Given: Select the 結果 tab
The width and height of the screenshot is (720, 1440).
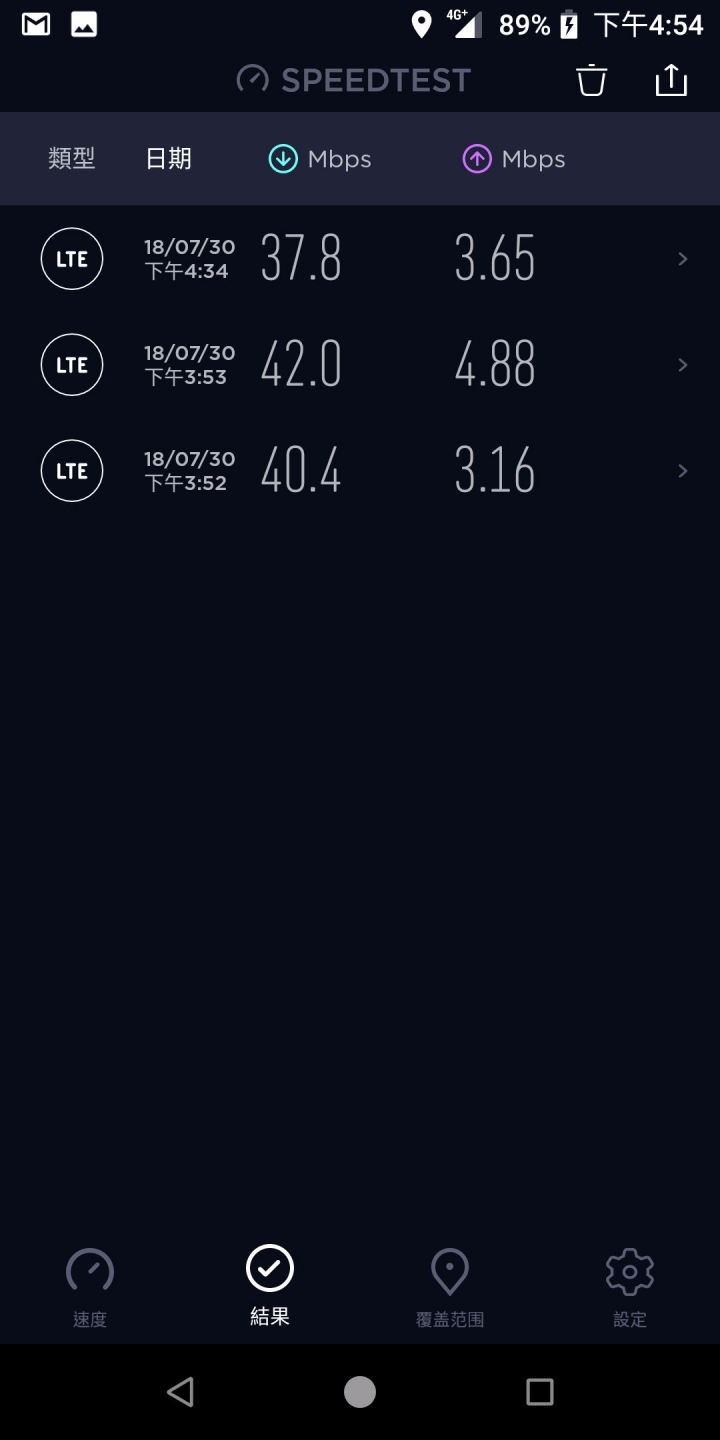Looking at the screenshot, I should pyautogui.click(x=270, y=1287).
